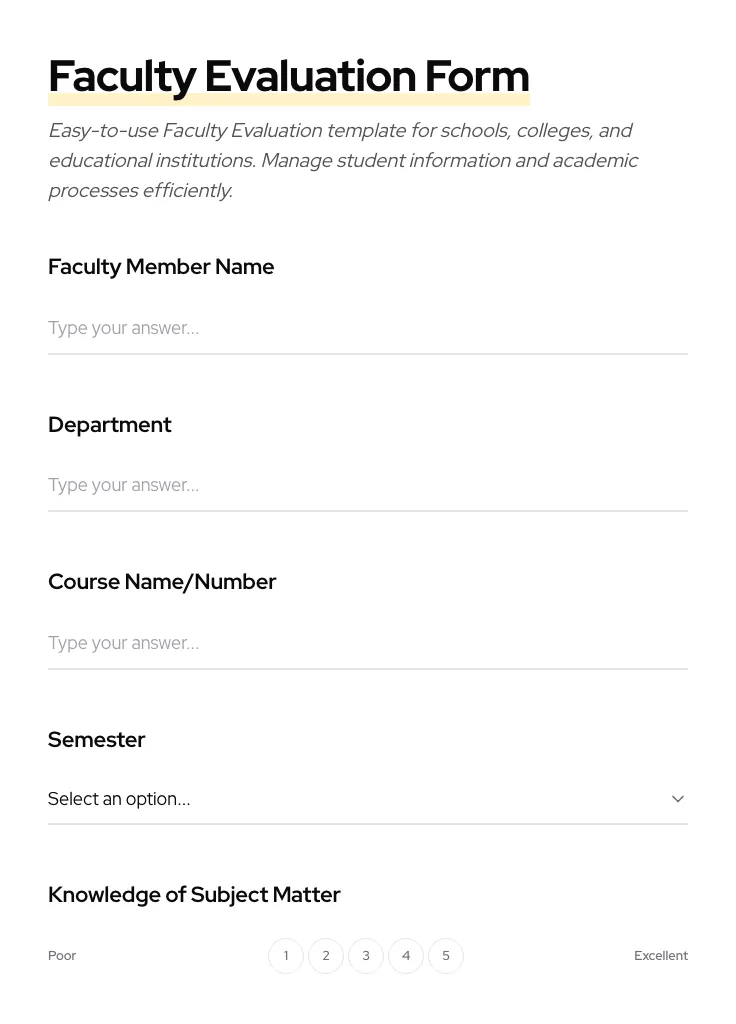This screenshot has width=736, height=1024.
Task: Select rating 3 for Knowledge of Subject Matter
Action: pos(366,955)
